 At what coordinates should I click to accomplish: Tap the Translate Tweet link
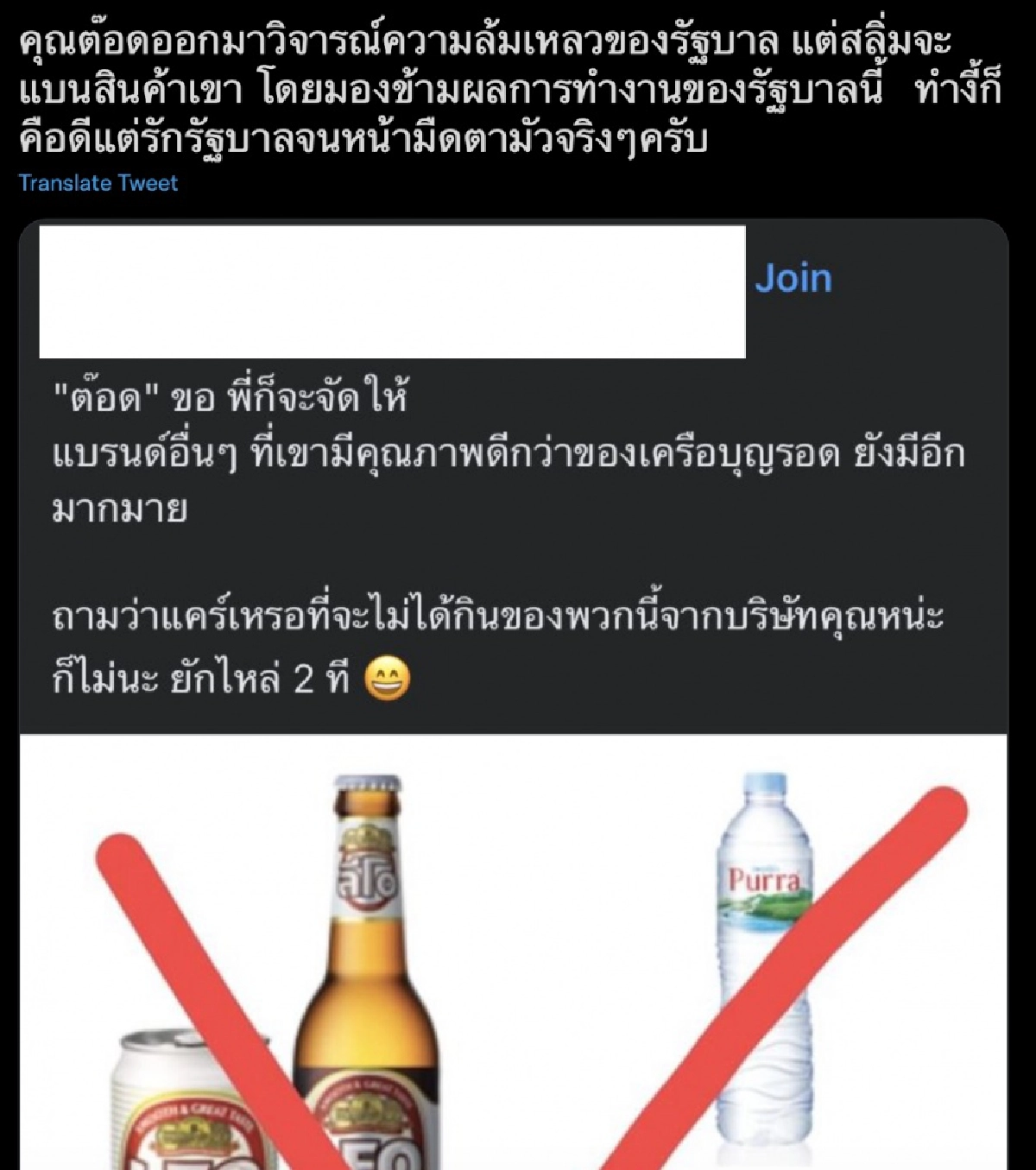click(x=98, y=183)
